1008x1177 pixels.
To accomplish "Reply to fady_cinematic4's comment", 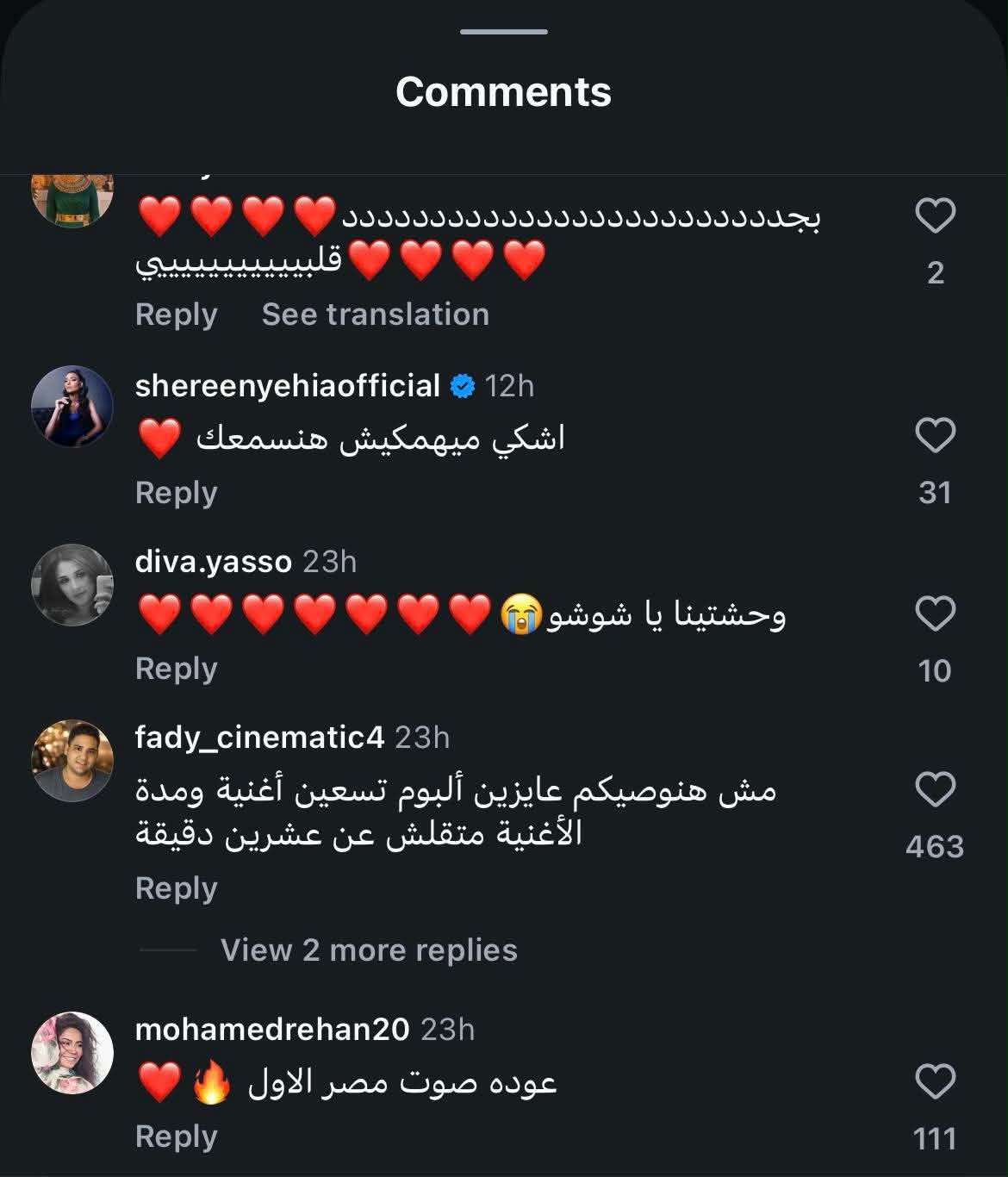I will pos(176,888).
